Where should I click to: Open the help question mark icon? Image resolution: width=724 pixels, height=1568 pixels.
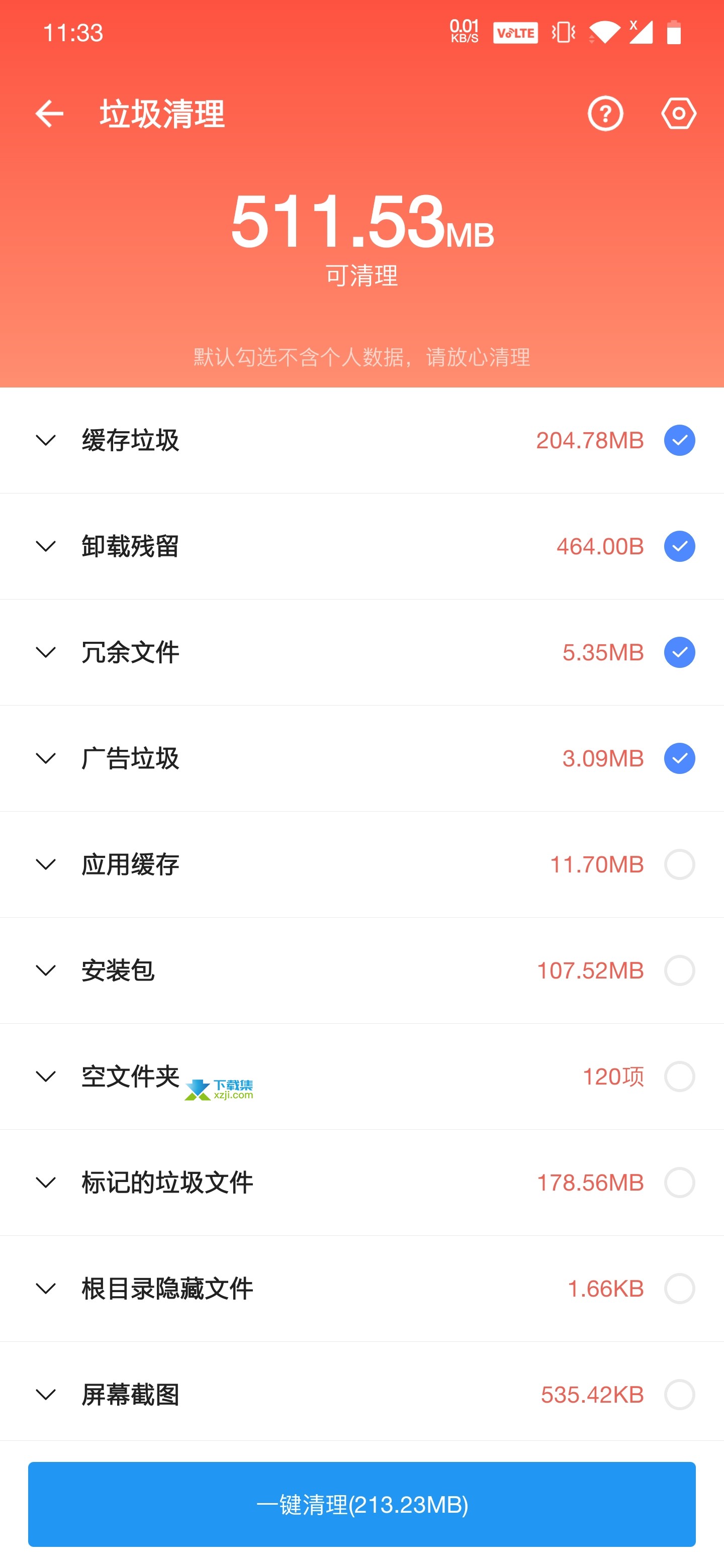click(x=605, y=114)
